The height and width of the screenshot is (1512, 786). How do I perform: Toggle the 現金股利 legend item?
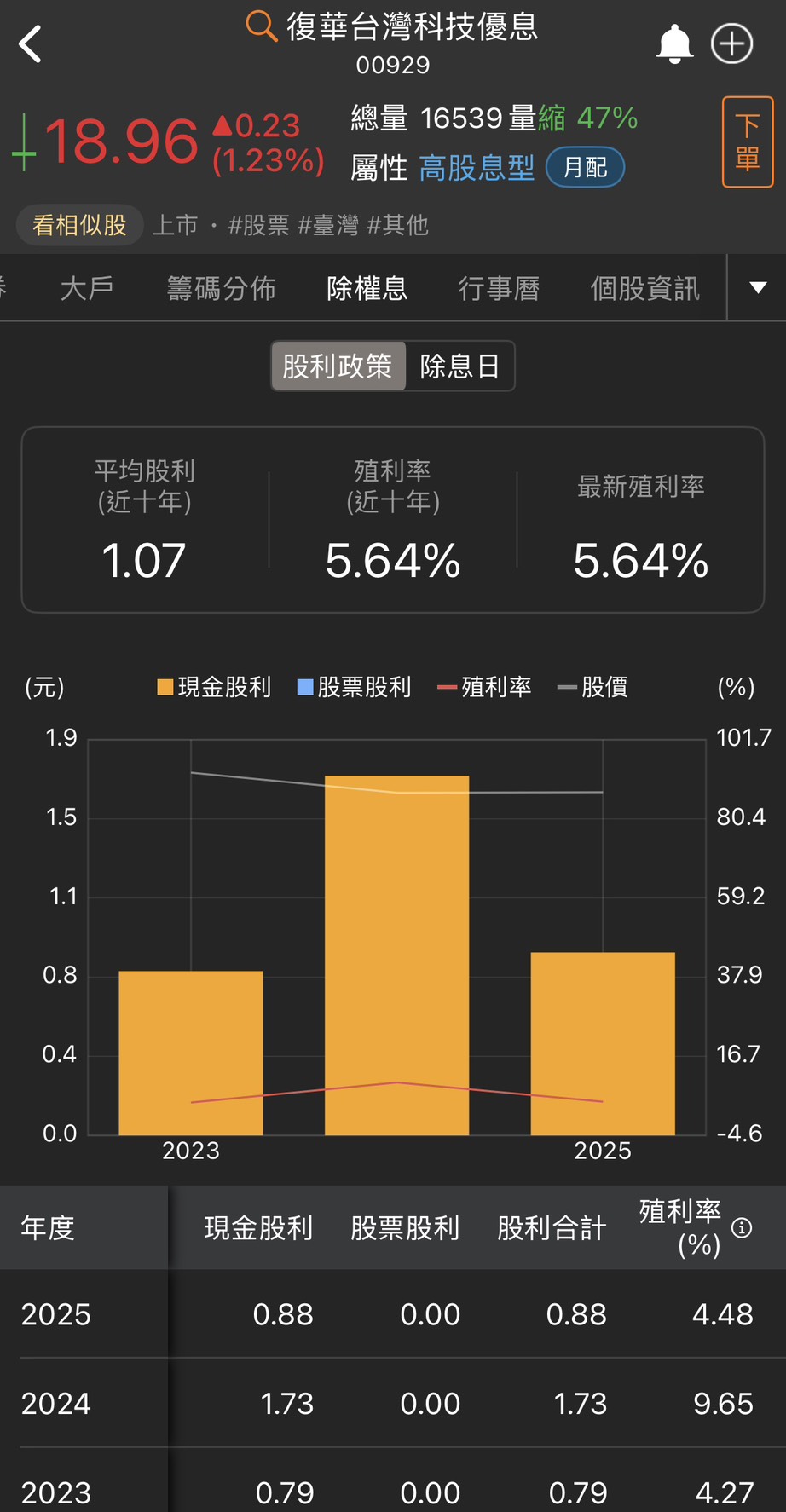pos(214,687)
